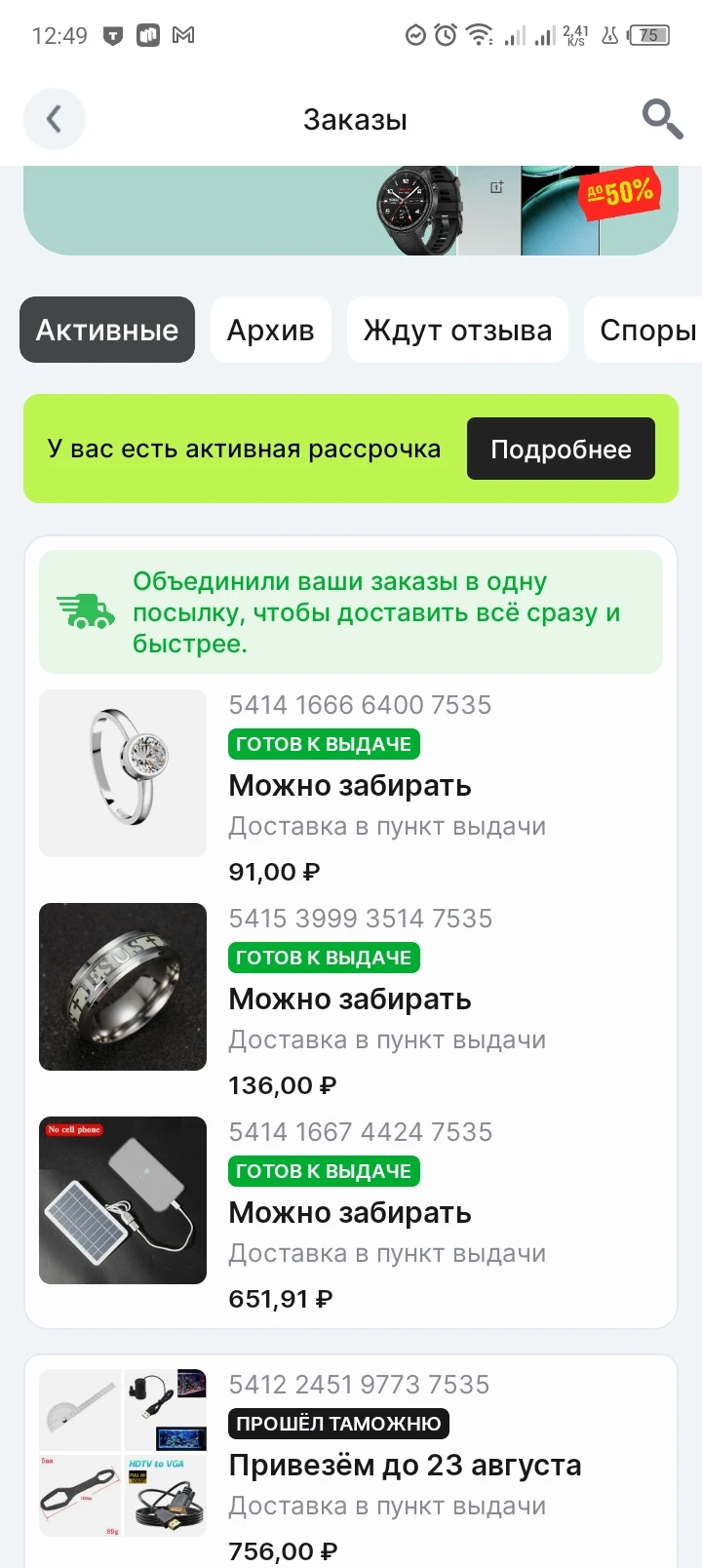Image resolution: width=702 pixels, height=1568 pixels.
Task: Tap Подробнее about the active installment
Action: [561, 449]
